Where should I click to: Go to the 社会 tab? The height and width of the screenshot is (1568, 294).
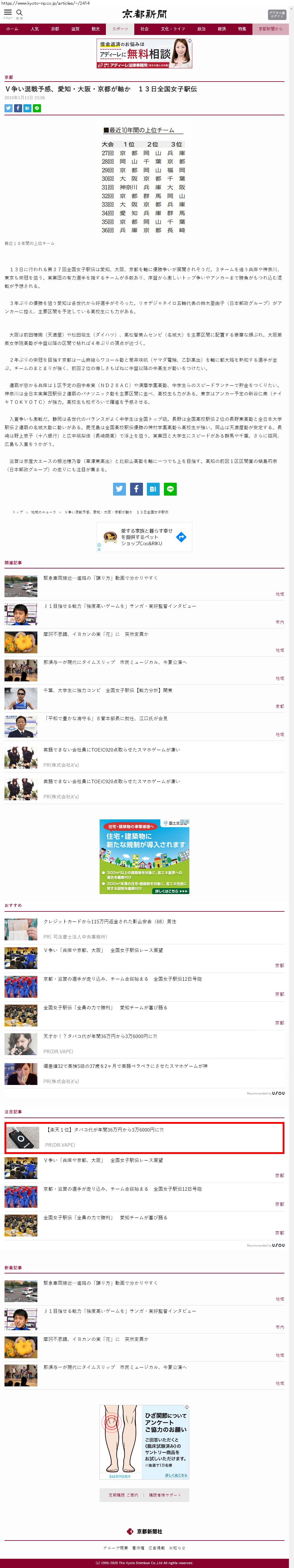(144, 29)
